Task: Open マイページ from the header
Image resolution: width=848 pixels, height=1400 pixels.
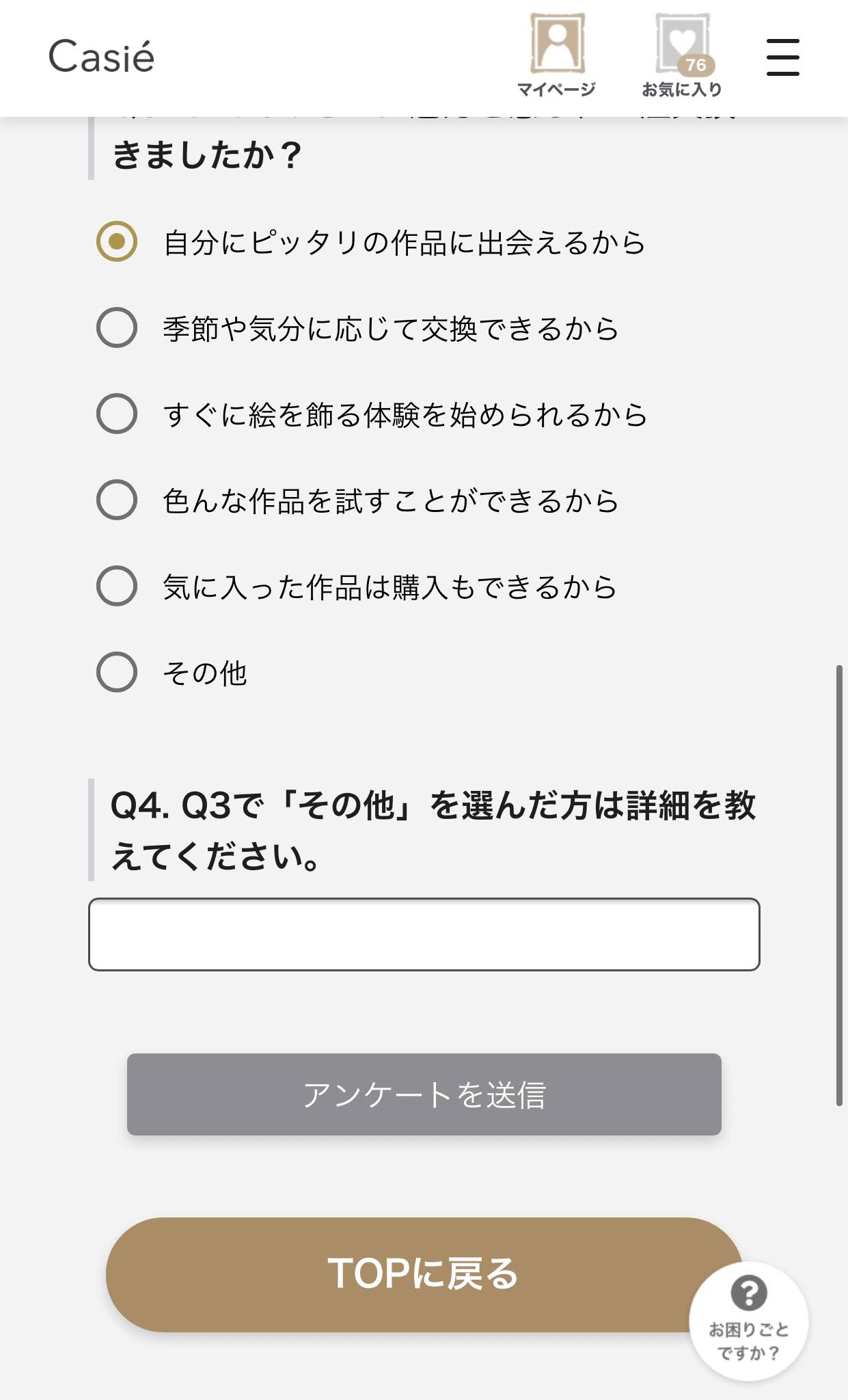Action: tap(557, 56)
